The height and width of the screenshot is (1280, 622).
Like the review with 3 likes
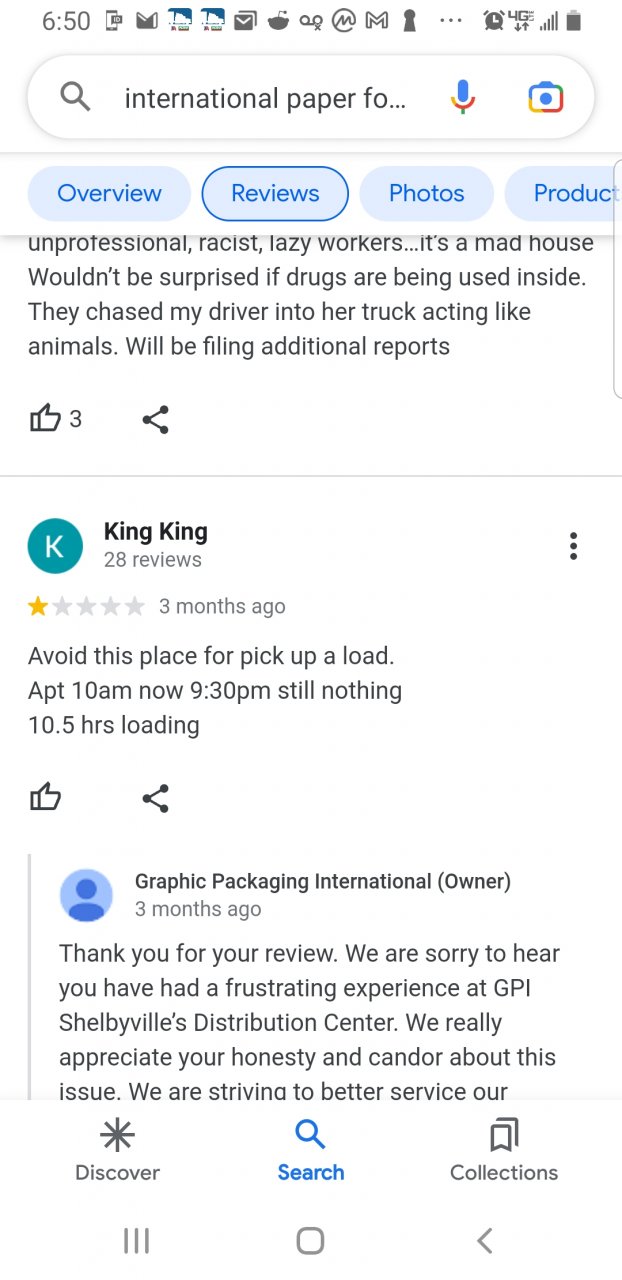tap(46, 419)
